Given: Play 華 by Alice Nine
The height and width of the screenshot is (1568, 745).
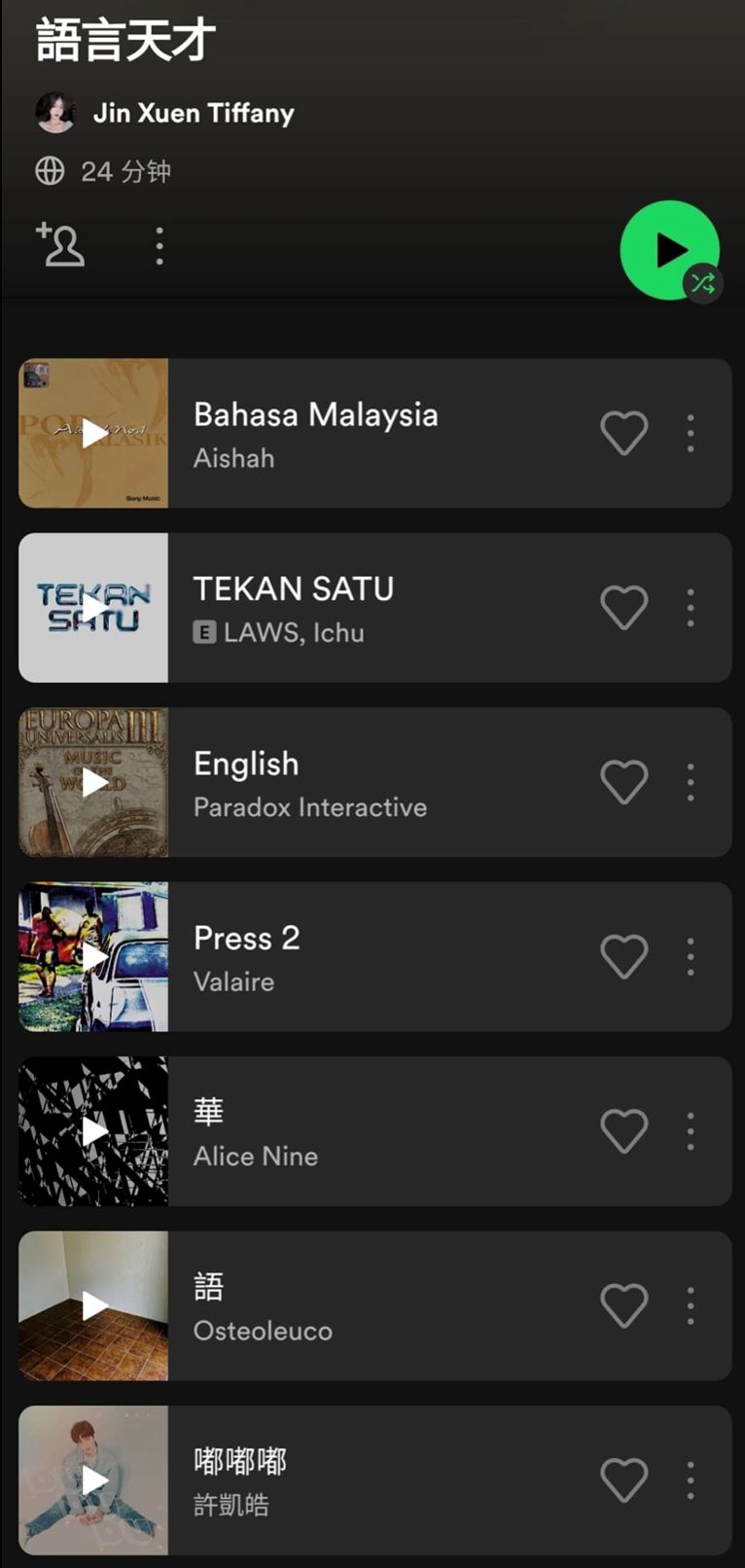Looking at the screenshot, I should tap(93, 1131).
